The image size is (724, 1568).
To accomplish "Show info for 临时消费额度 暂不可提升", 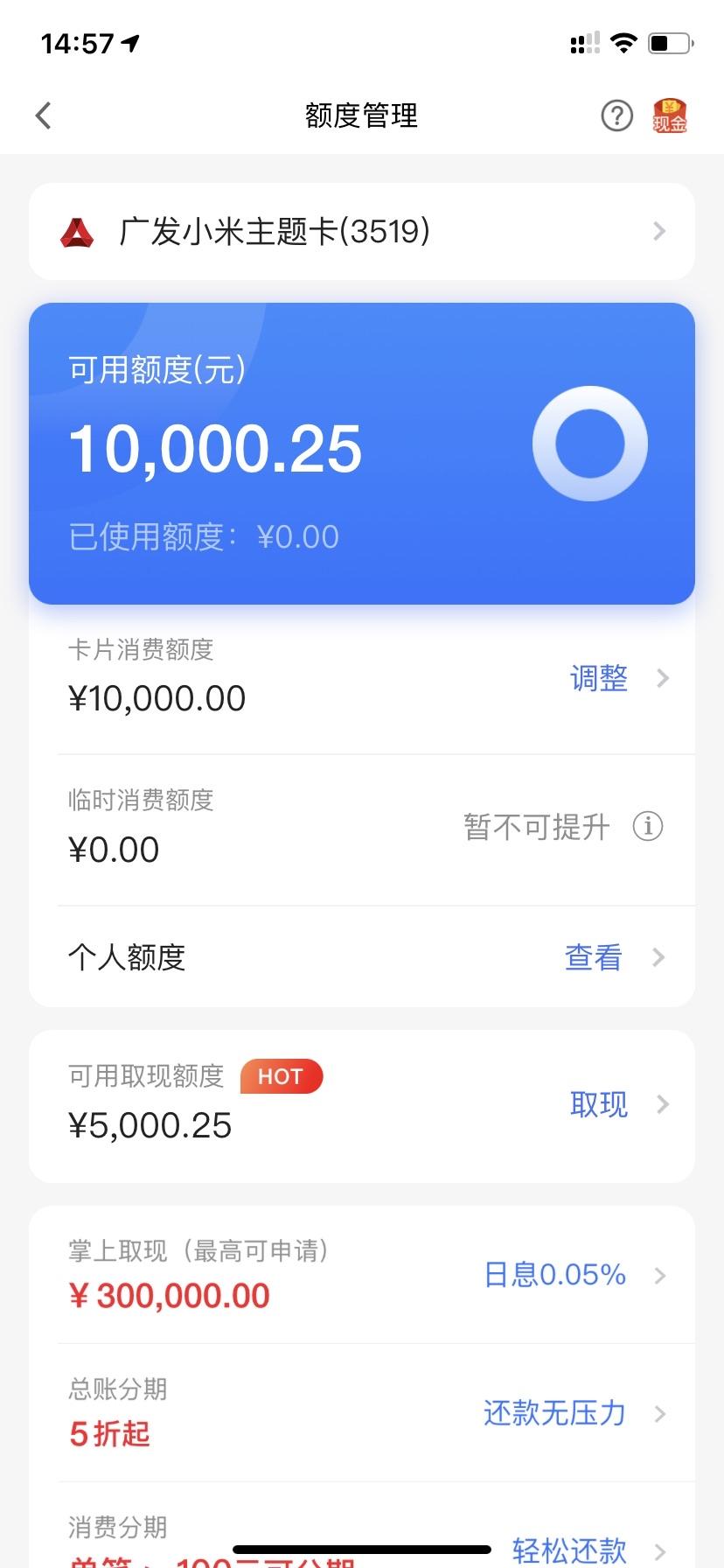I will click(648, 826).
